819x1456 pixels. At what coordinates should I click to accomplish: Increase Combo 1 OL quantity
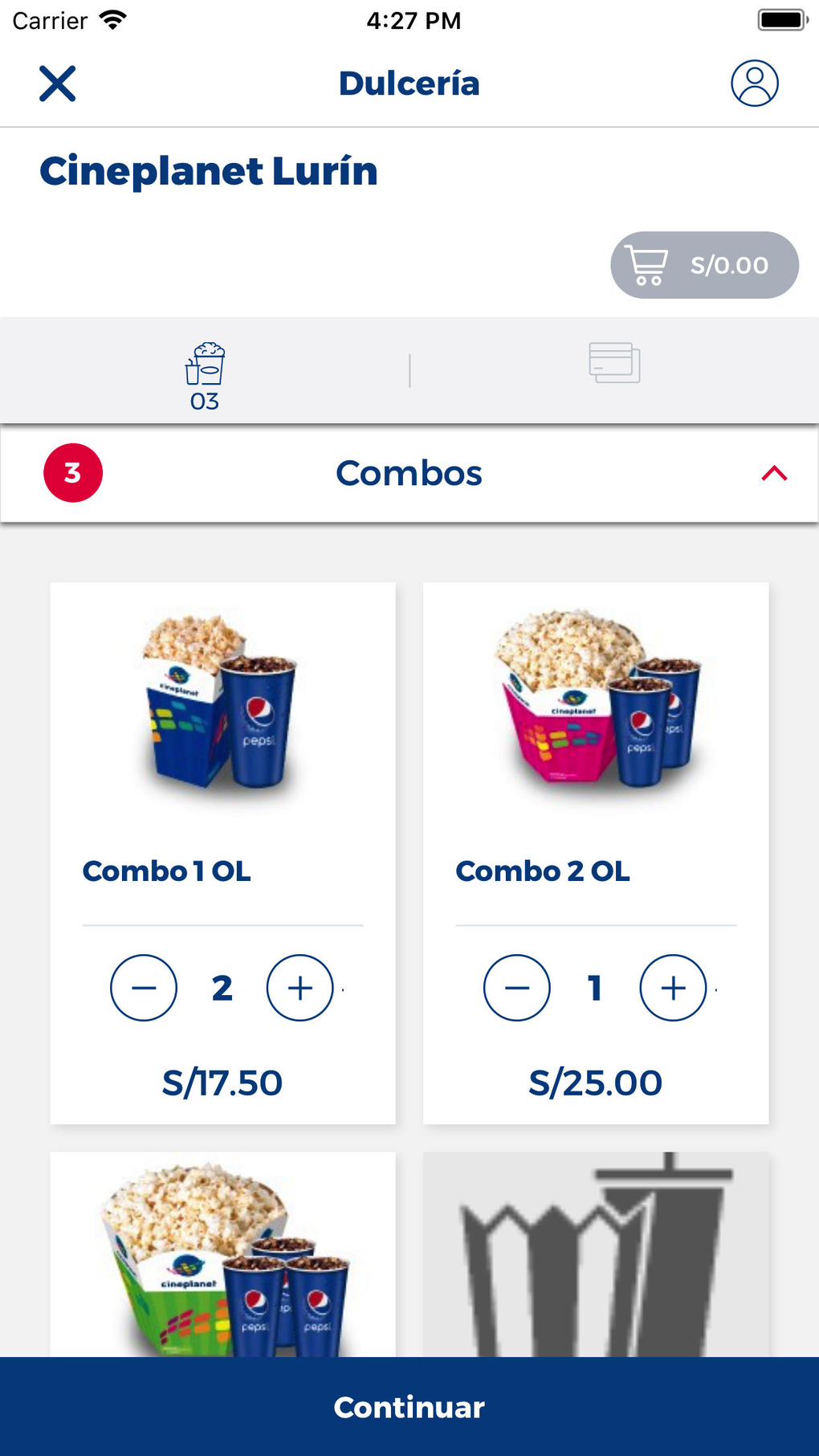click(300, 988)
